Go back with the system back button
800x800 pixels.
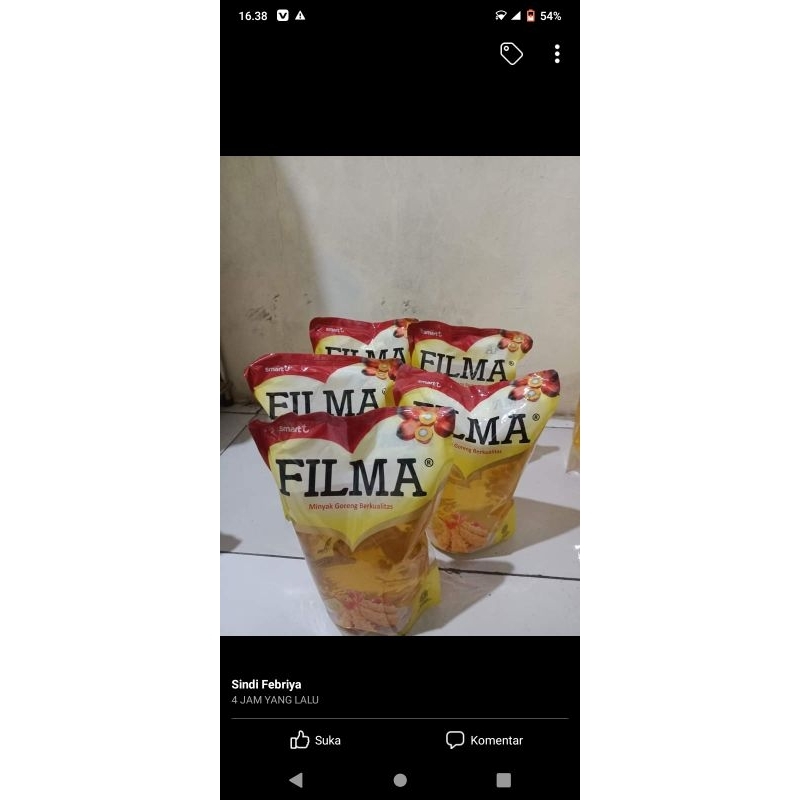(296, 780)
